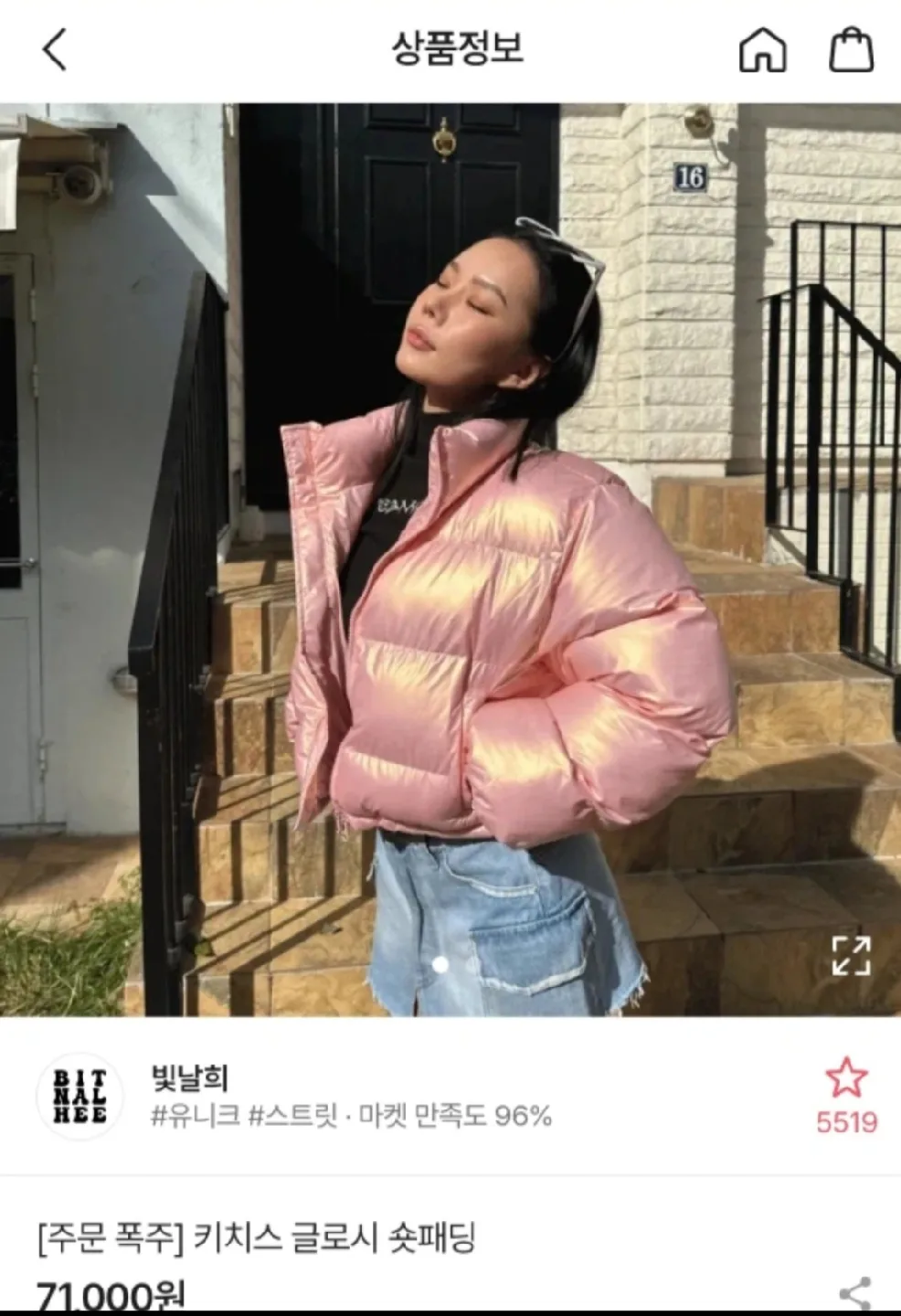The height and width of the screenshot is (1316, 901).
Task: Share this padding jacket product
Action: pyautogui.click(x=855, y=1292)
